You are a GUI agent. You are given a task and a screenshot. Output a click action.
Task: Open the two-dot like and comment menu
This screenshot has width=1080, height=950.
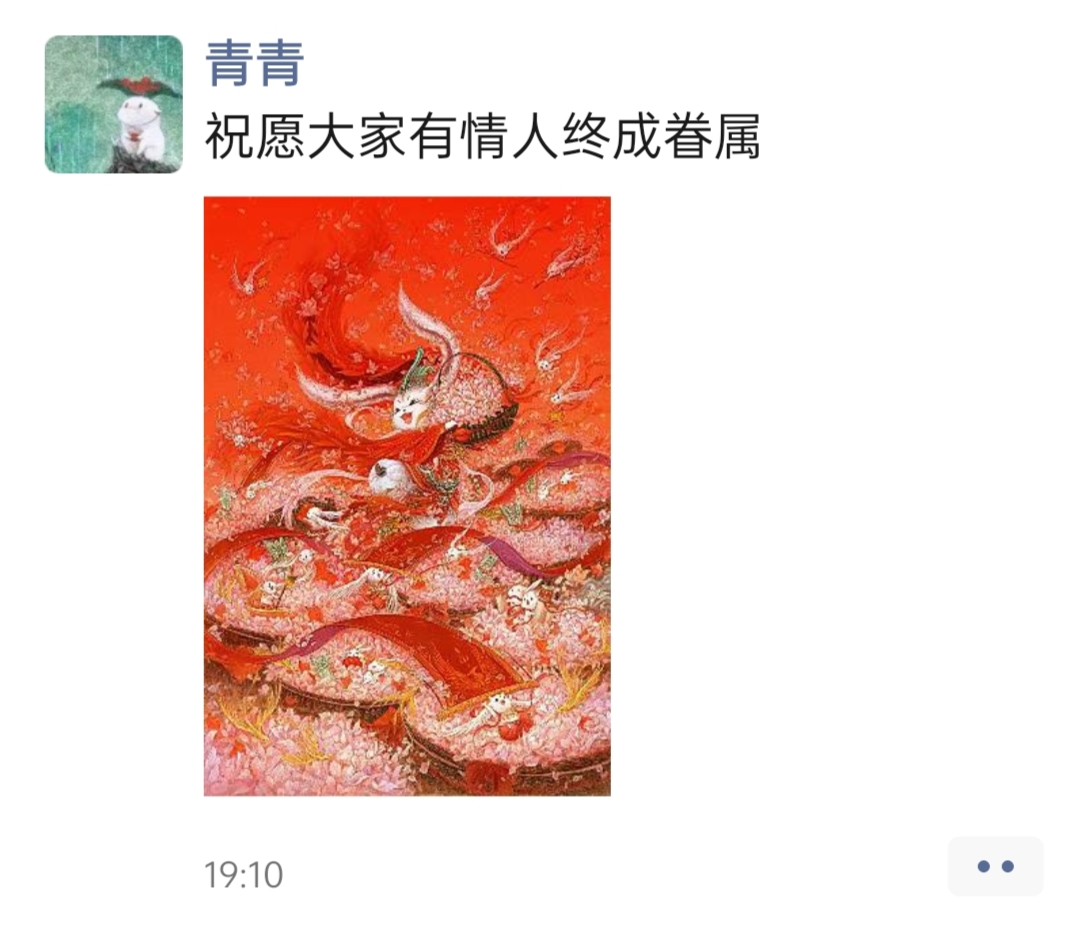point(995,866)
